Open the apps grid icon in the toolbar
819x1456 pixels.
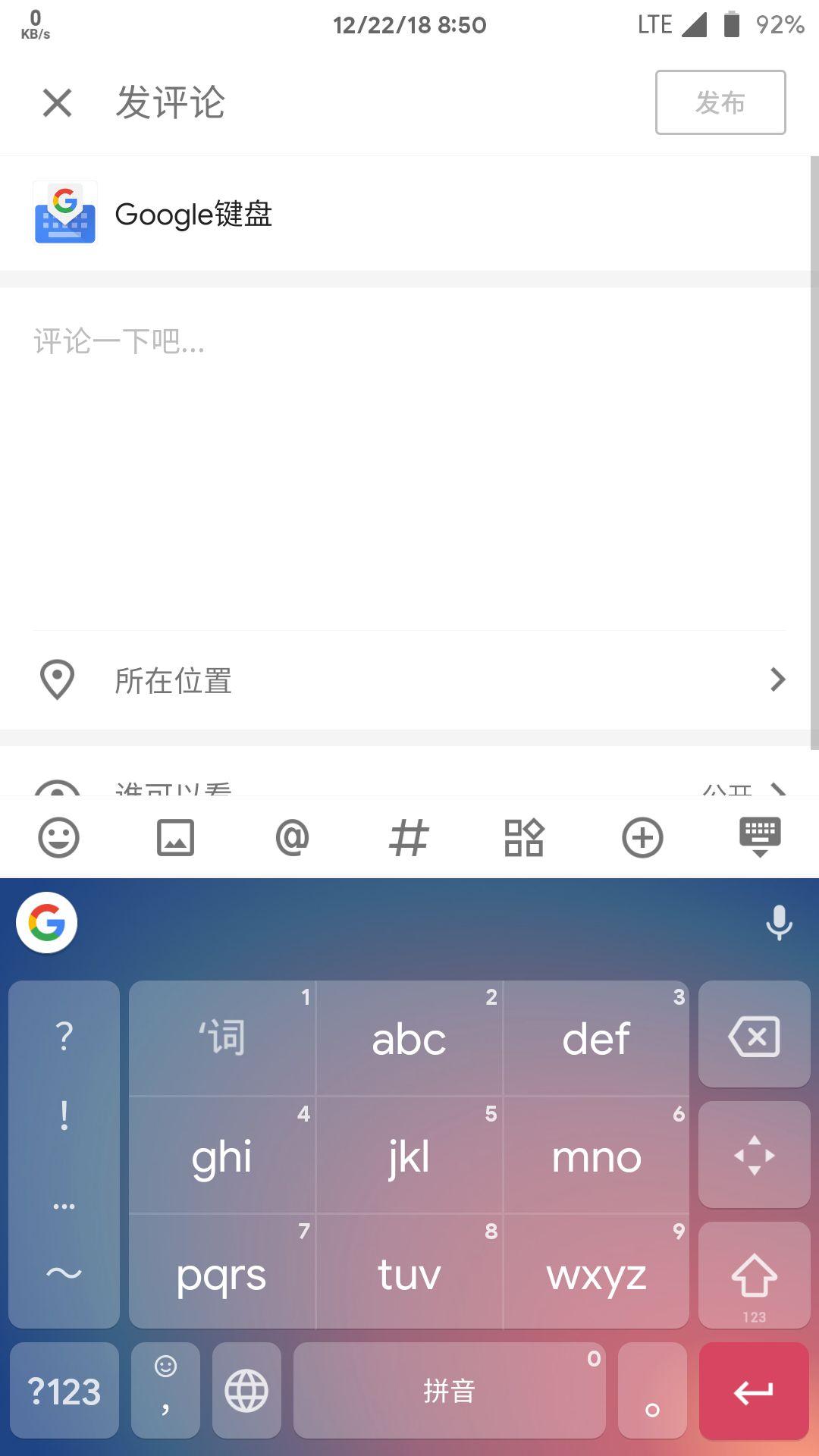[x=524, y=838]
